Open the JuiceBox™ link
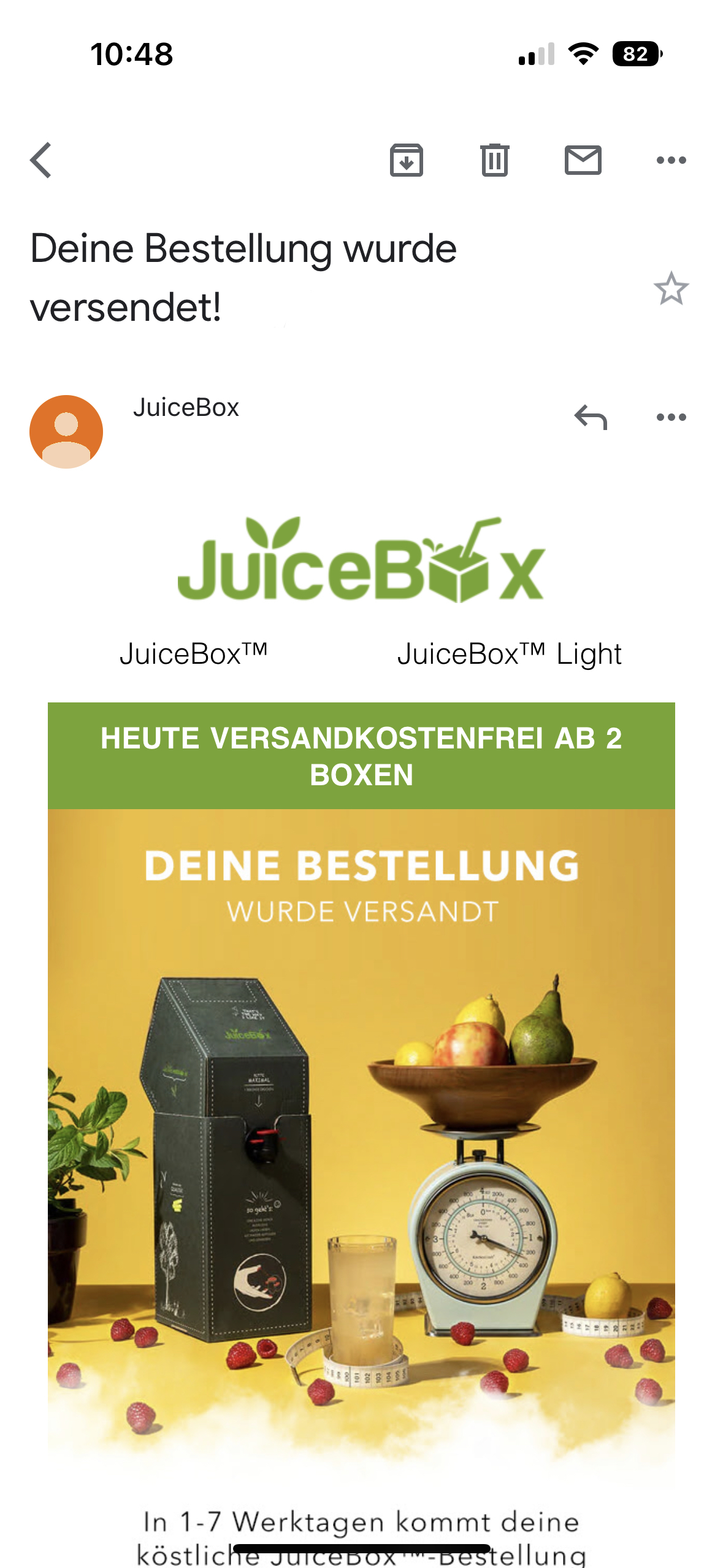This screenshot has width=723, height=1568. 194,654
